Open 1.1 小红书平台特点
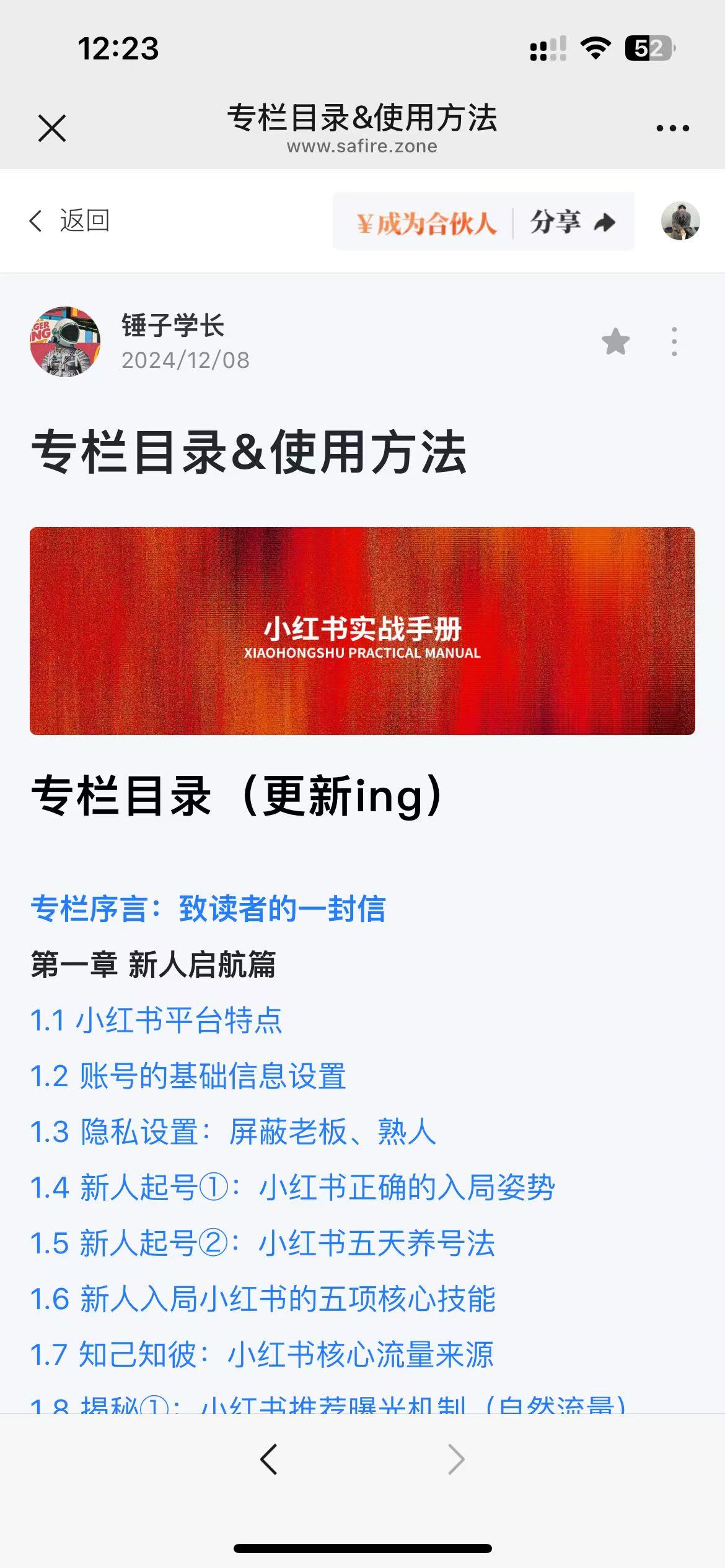 (156, 1021)
